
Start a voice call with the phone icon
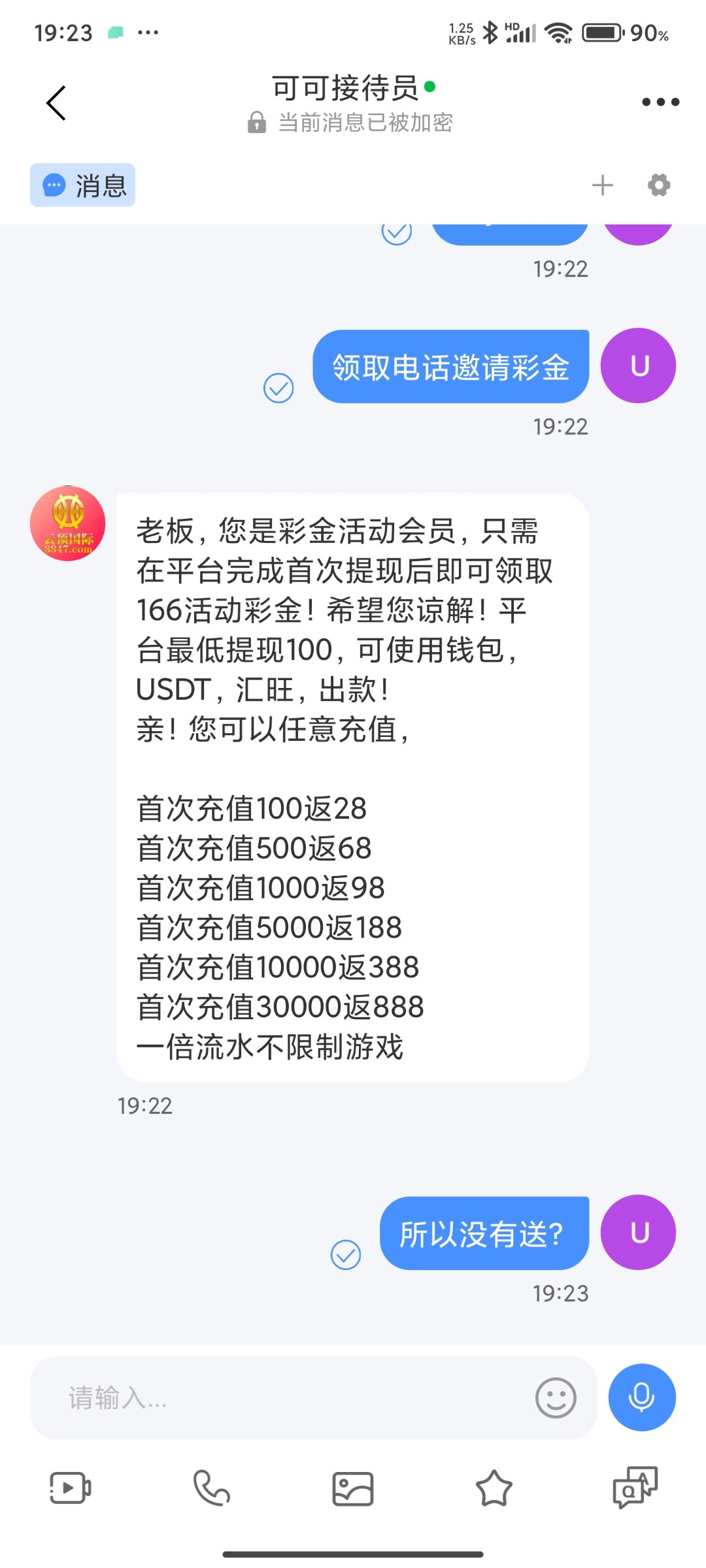[210, 1488]
